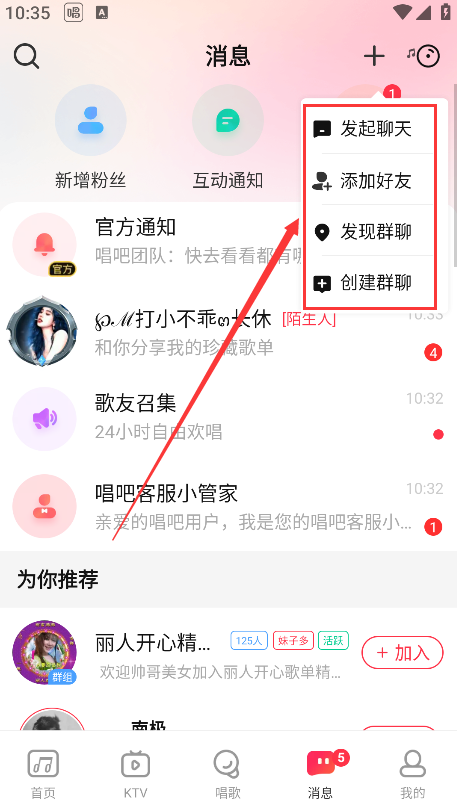
Task: Choose 创建群聊 in the popup menu
Action: (370, 283)
